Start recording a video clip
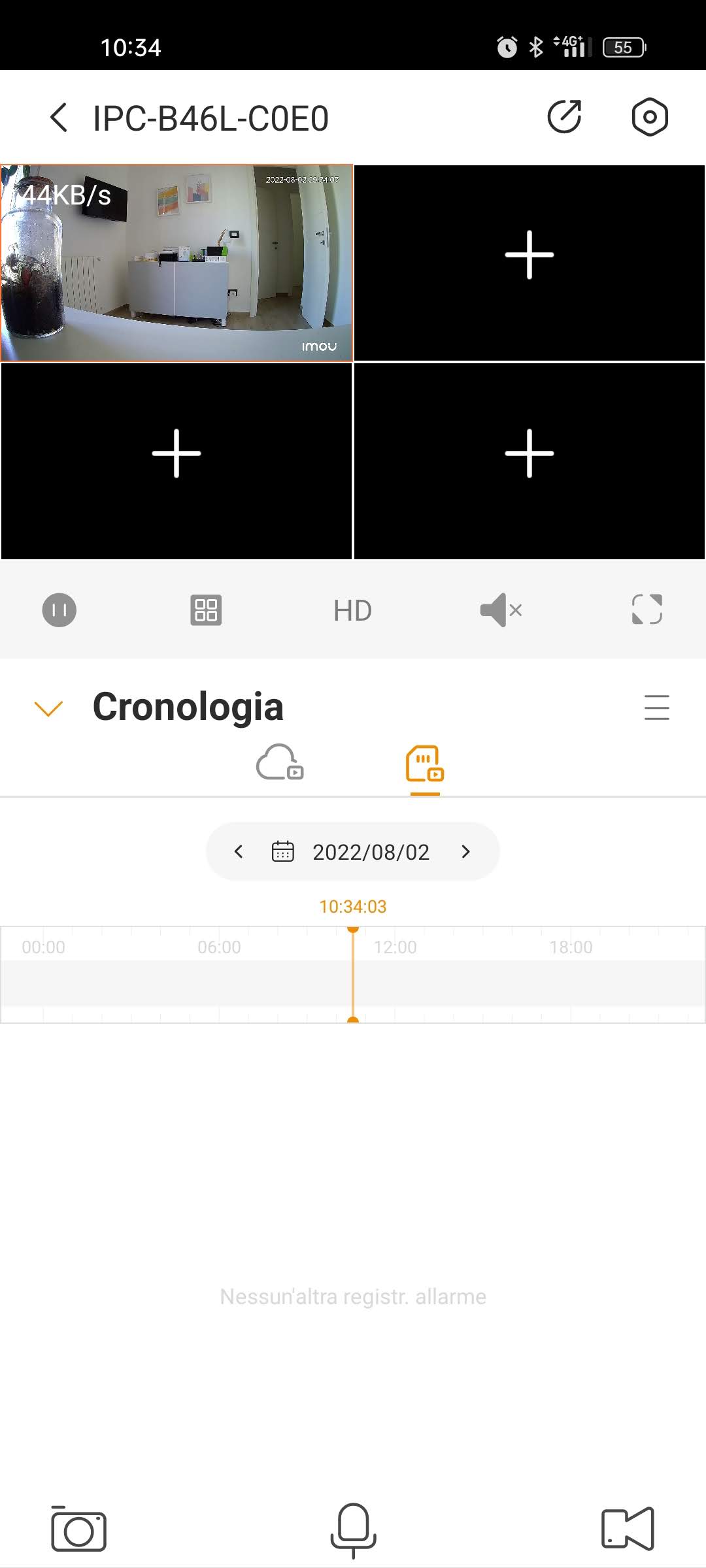This screenshot has width=706, height=1568. (627, 1529)
